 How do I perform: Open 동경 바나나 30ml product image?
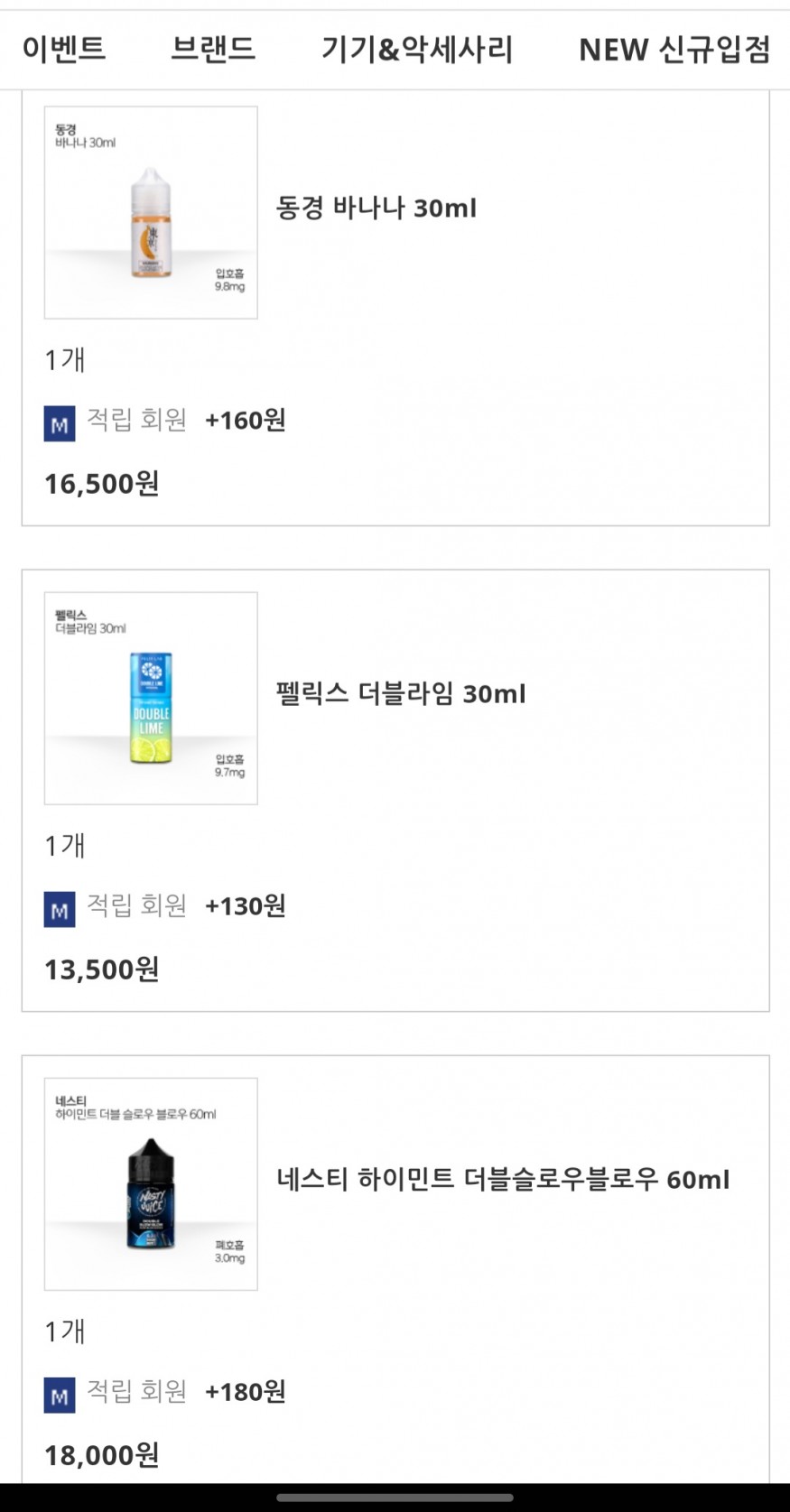[151, 212]
